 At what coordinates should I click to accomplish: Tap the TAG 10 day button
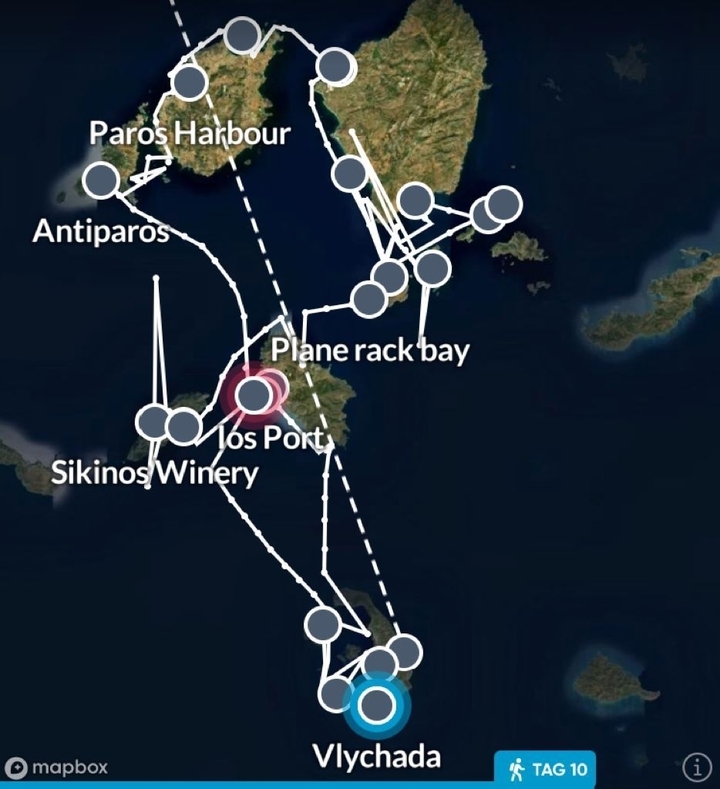point(545,768)
